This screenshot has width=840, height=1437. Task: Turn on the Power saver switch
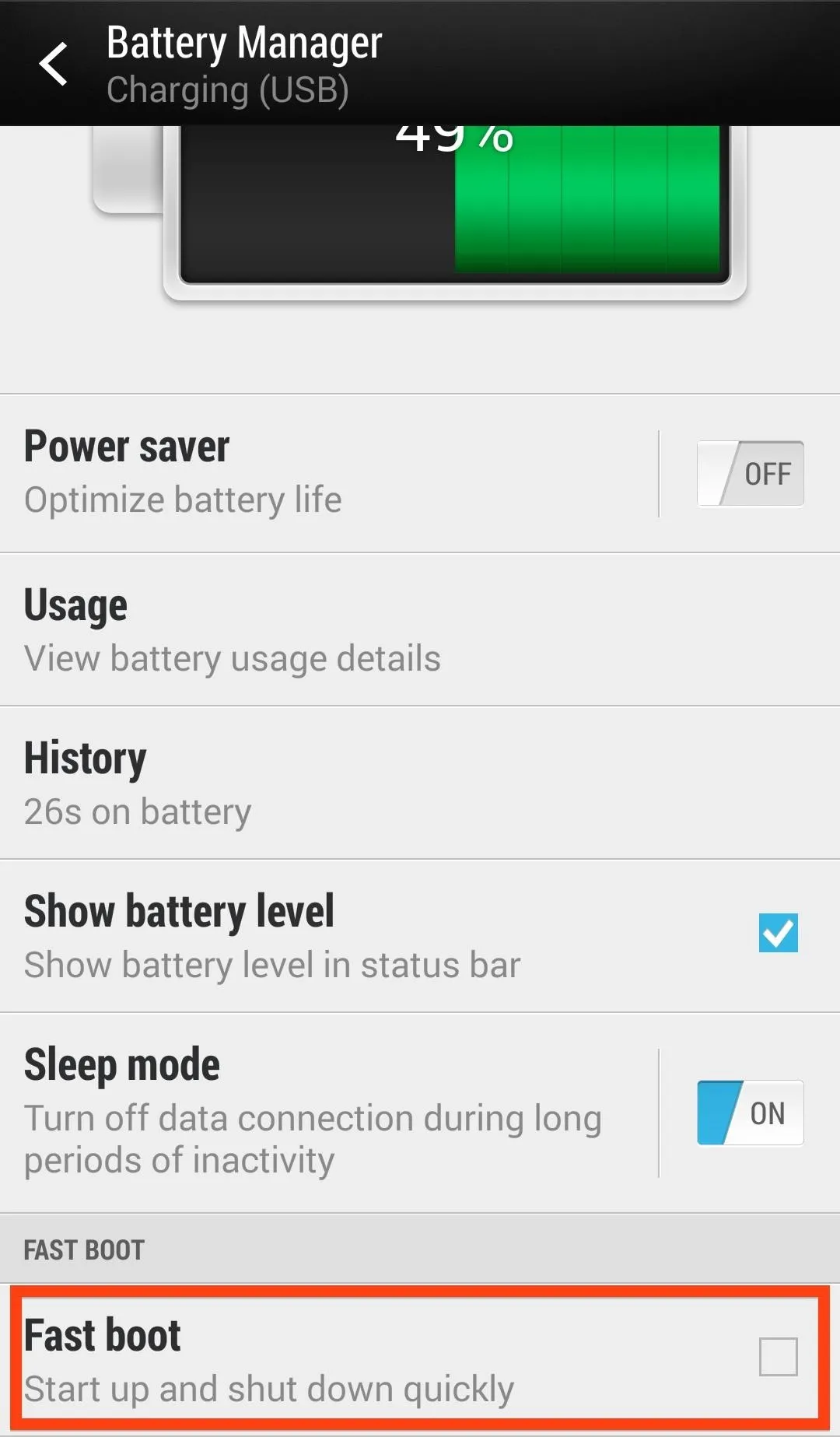pyautogui.click(x=750, y=473)
